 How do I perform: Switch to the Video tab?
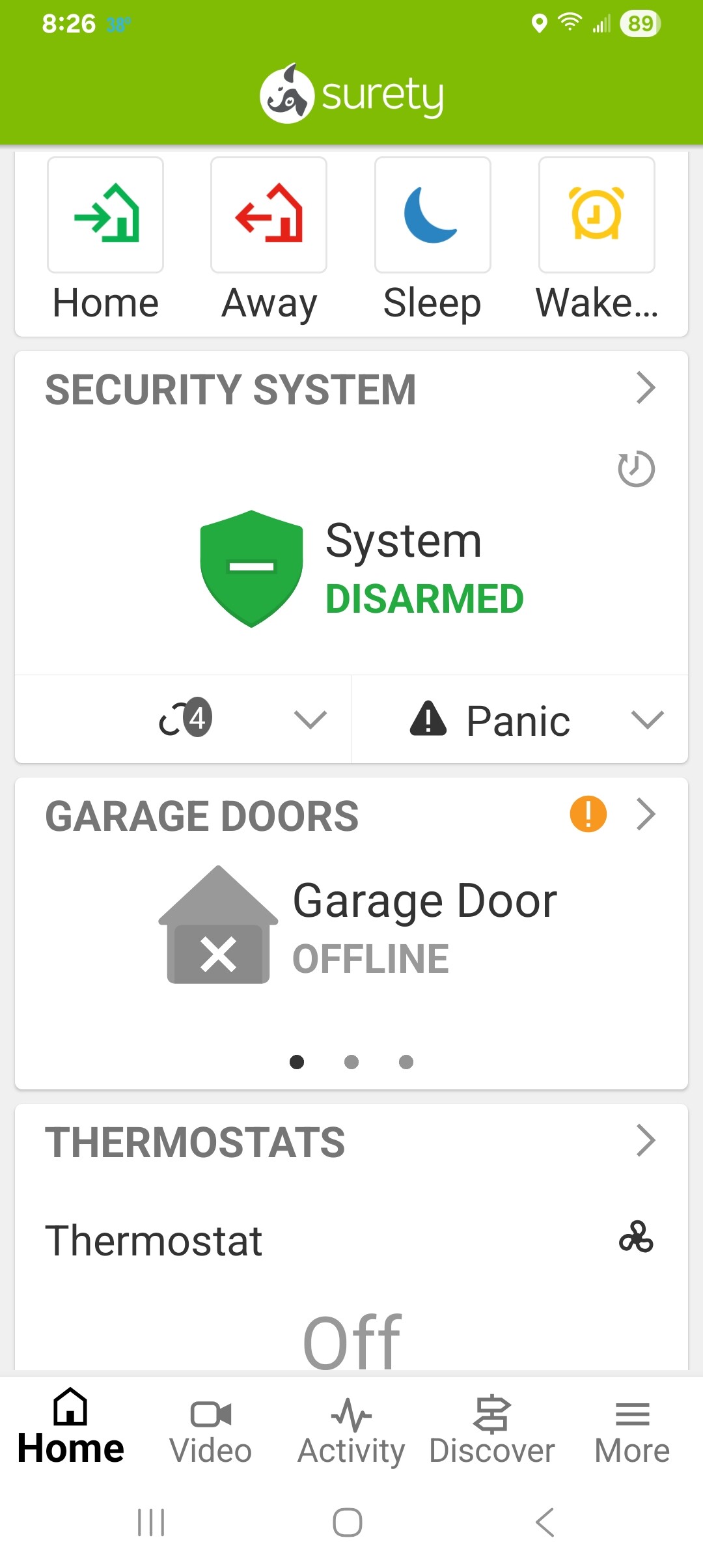click(x=210, y=1431)
